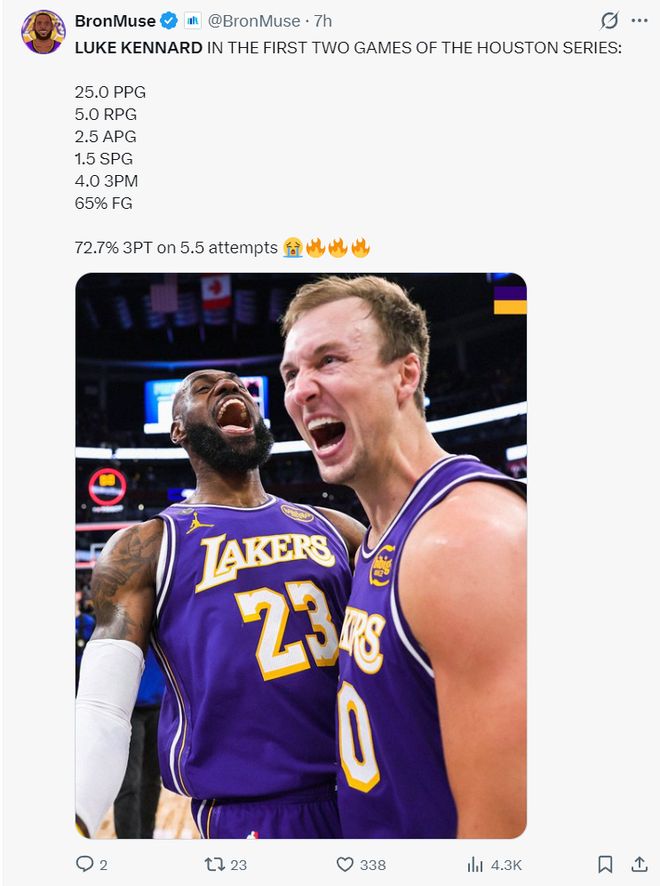View the post's analytics
The width and height of the screenshot is (660, 886).
[476, 864]
